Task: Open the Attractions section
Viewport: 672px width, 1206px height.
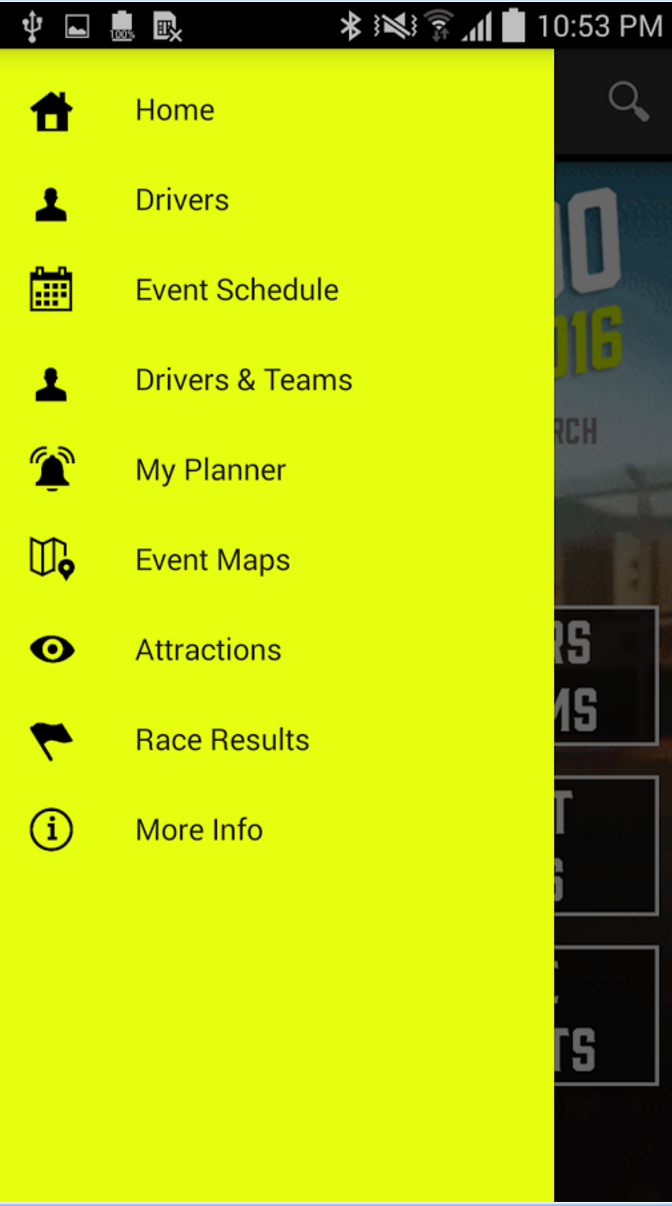Action: pos(277,650)
